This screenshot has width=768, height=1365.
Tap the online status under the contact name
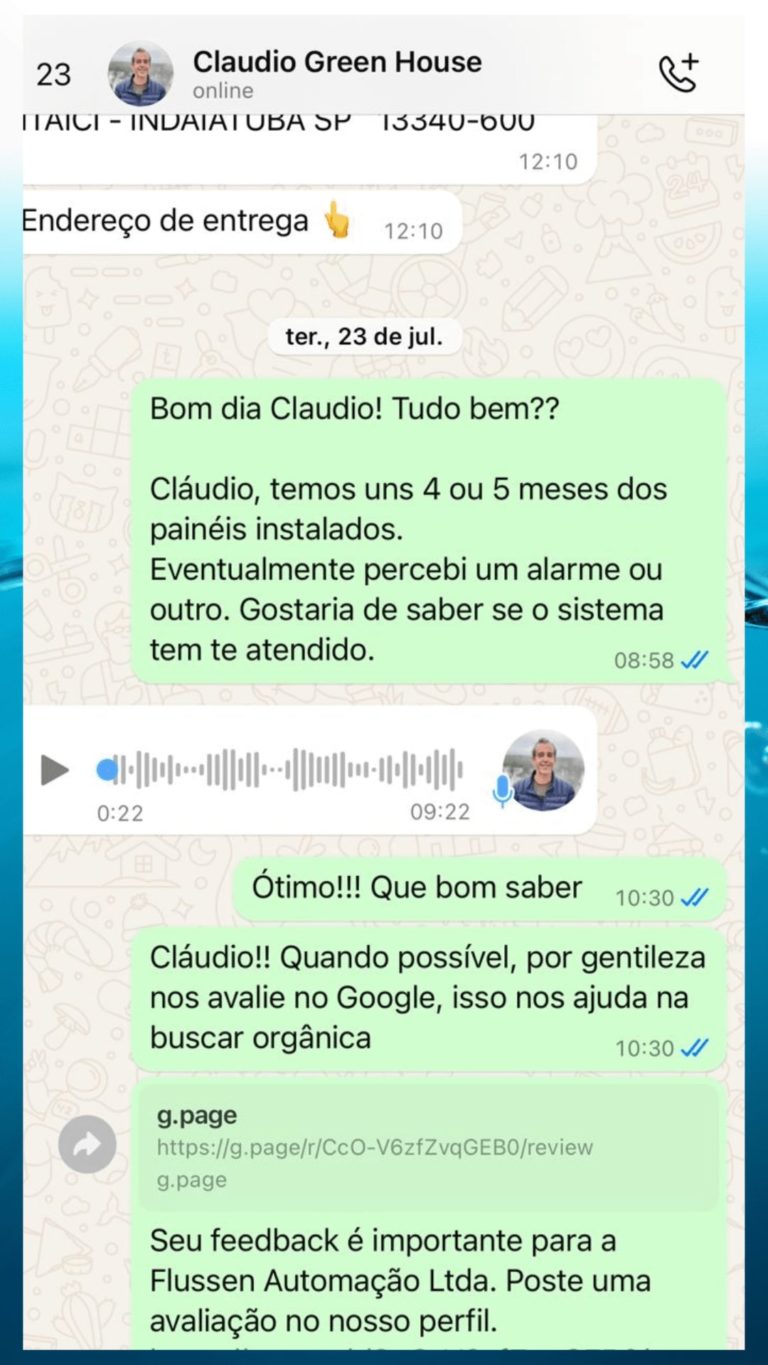pyautogui.click(x=222, y=91)
